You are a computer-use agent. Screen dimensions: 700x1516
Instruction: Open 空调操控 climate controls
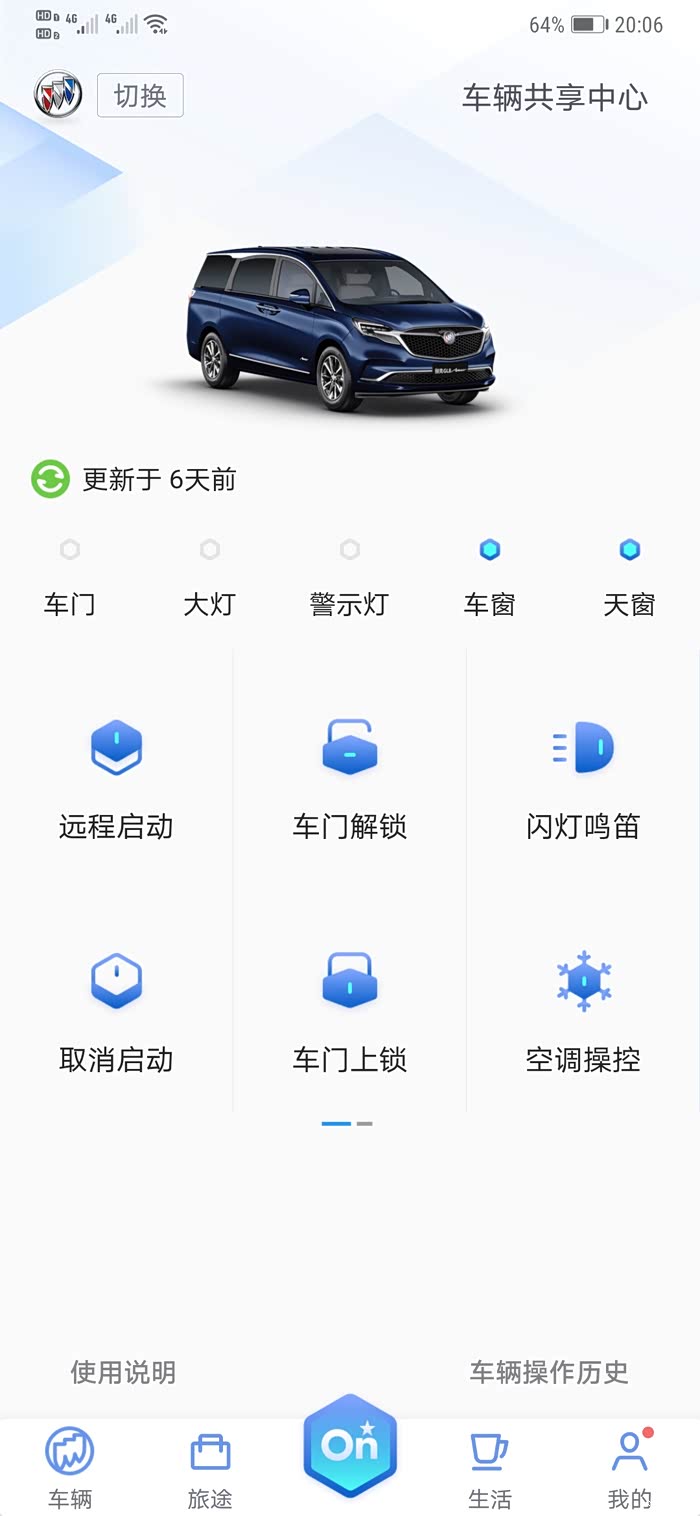(583, 1011)
